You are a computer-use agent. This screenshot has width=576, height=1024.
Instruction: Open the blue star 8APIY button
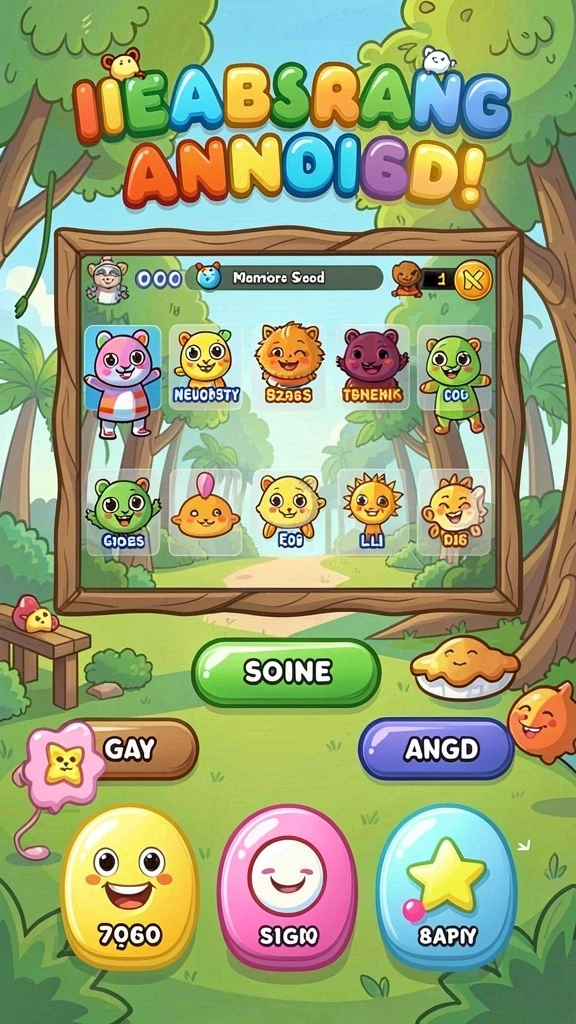447,888
